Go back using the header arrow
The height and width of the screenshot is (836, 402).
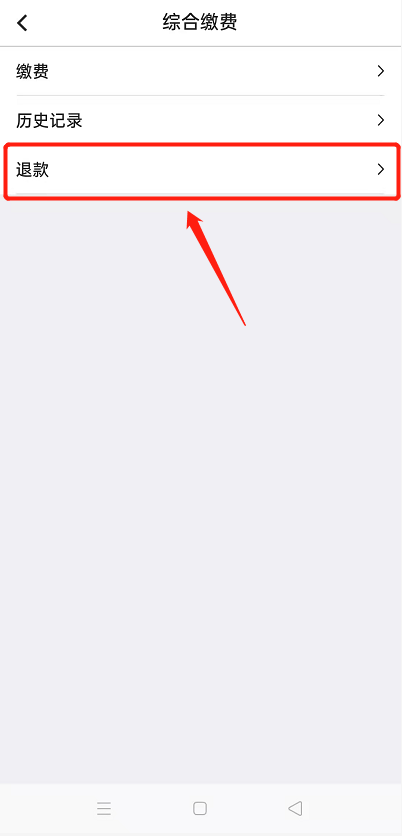(22, 23)
